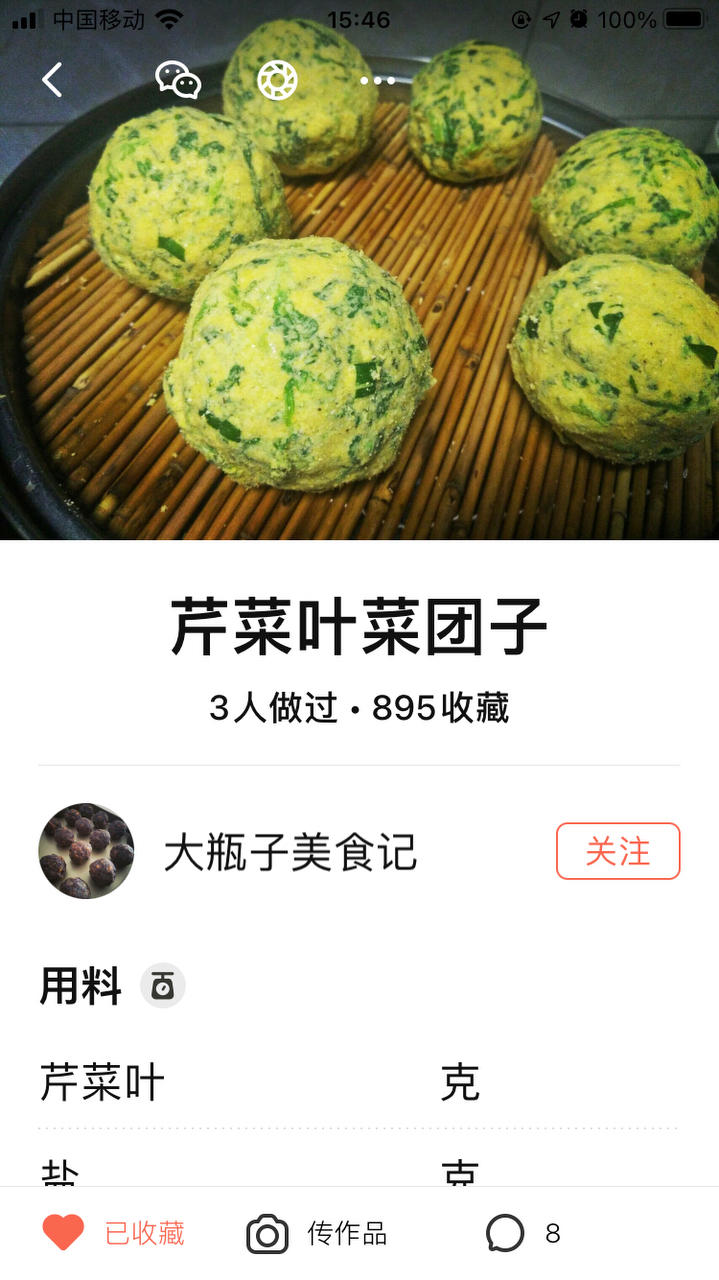
Task: Go back using the top arrow
Action: (x=53, y=80)
